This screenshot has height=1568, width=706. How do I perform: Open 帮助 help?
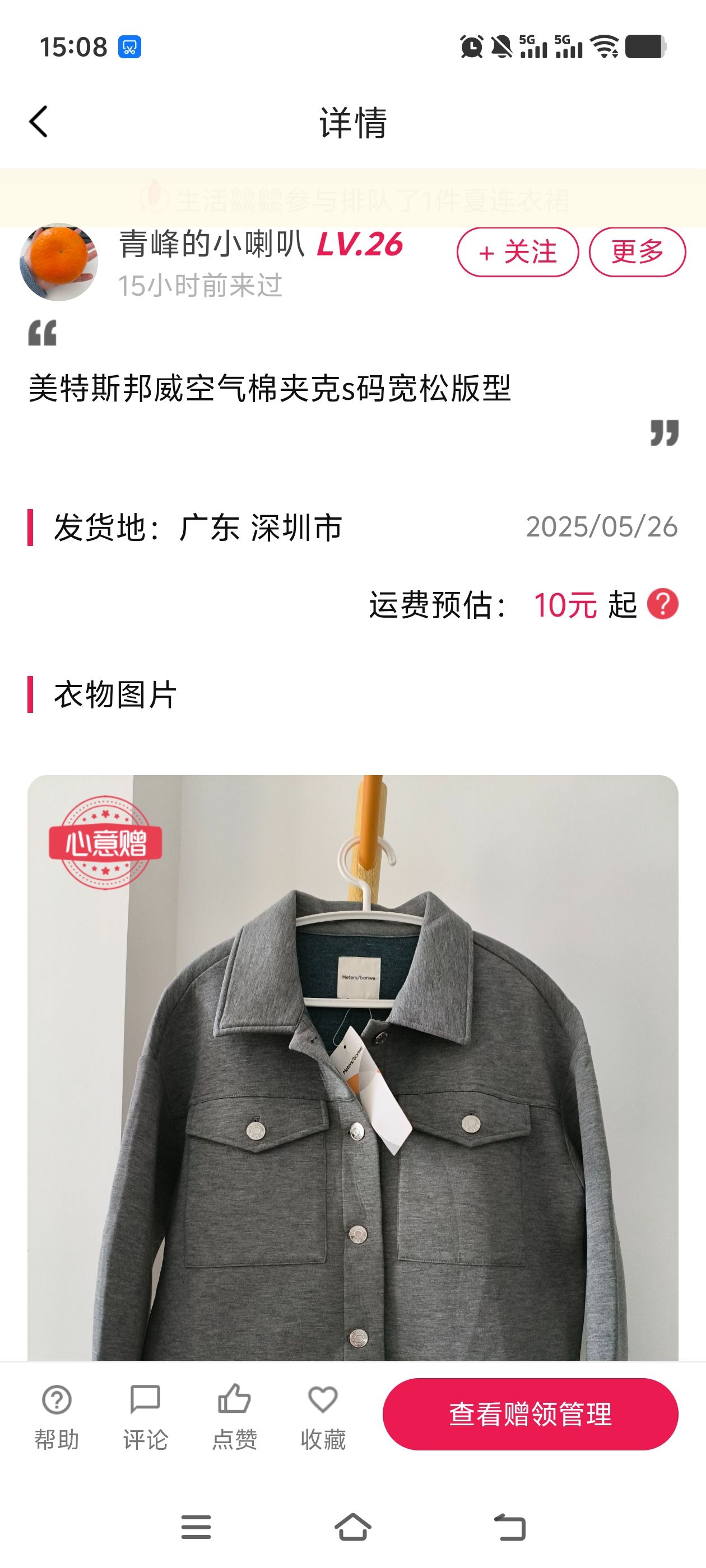click(x=57, y=1418)
